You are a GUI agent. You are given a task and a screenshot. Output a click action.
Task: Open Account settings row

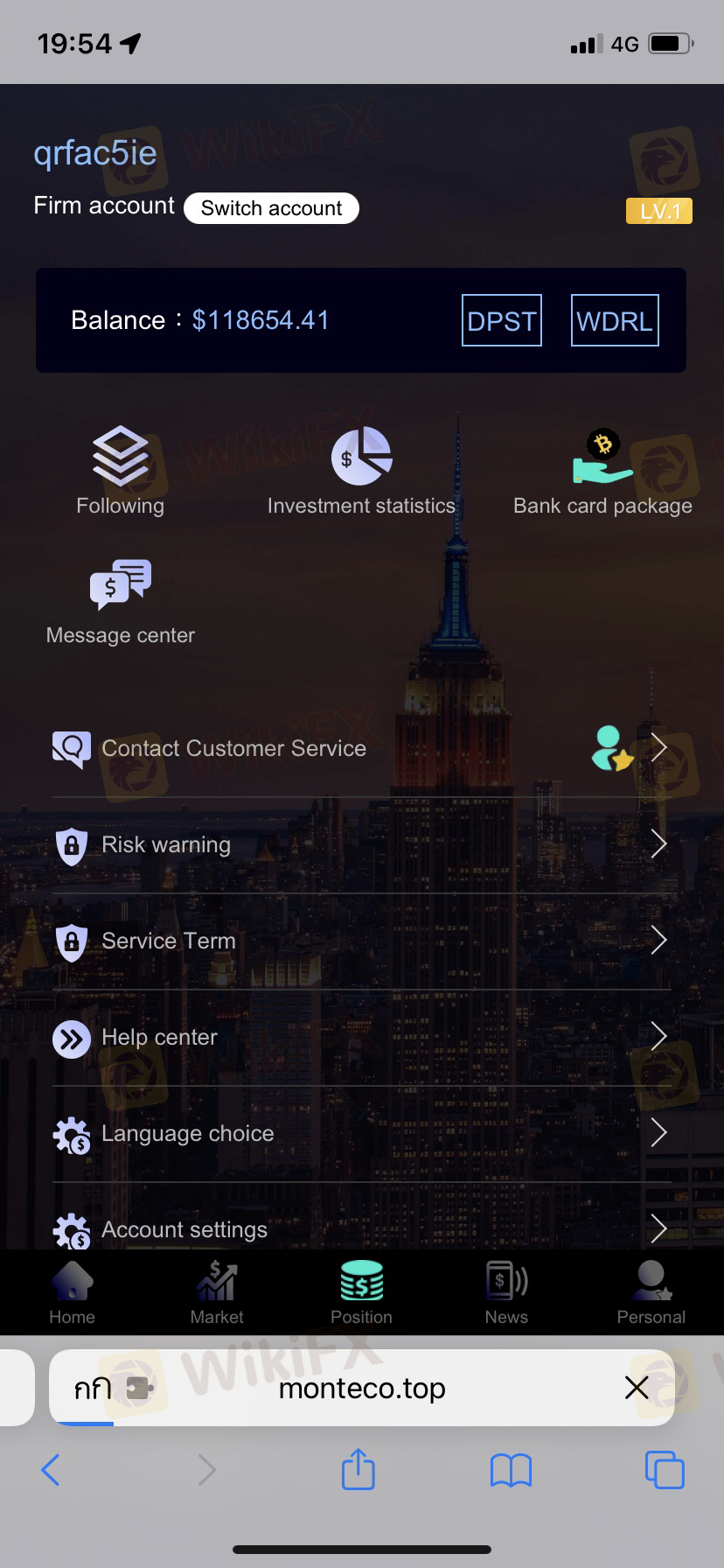361,1228
